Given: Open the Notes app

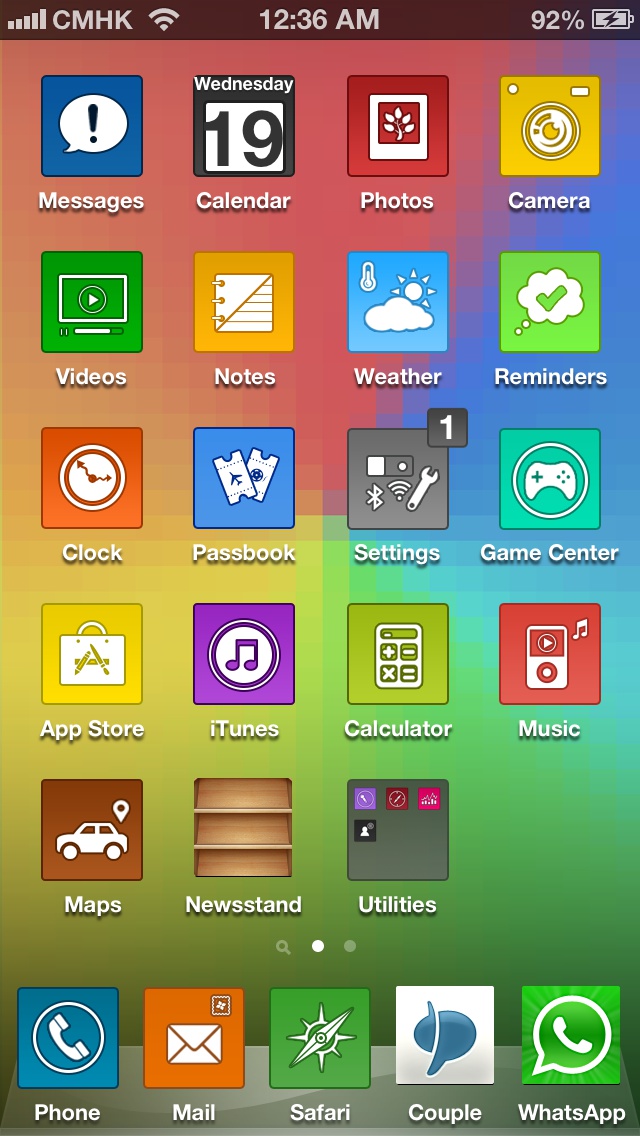Looking at the screenshot, I should 244,303.
